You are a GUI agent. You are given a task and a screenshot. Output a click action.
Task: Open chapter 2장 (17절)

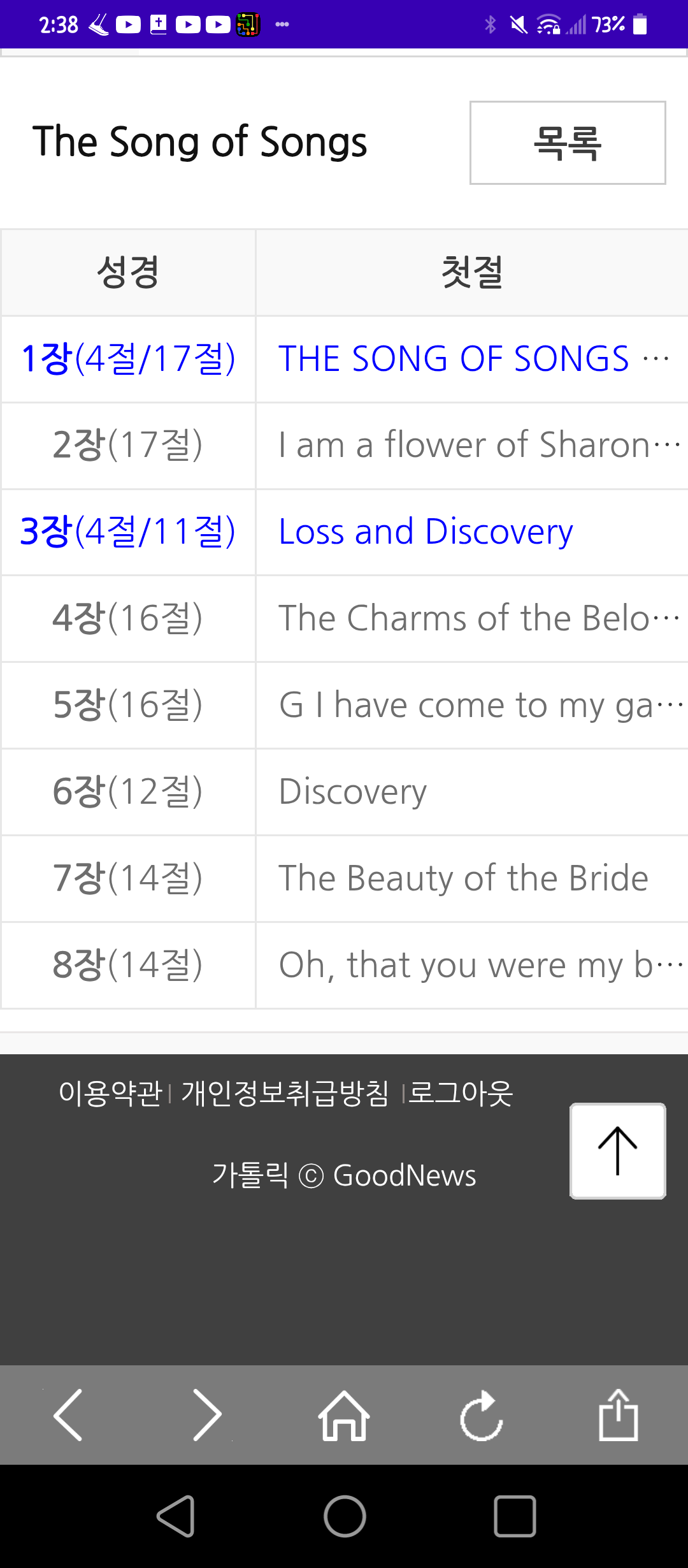(x=128, y=445)
